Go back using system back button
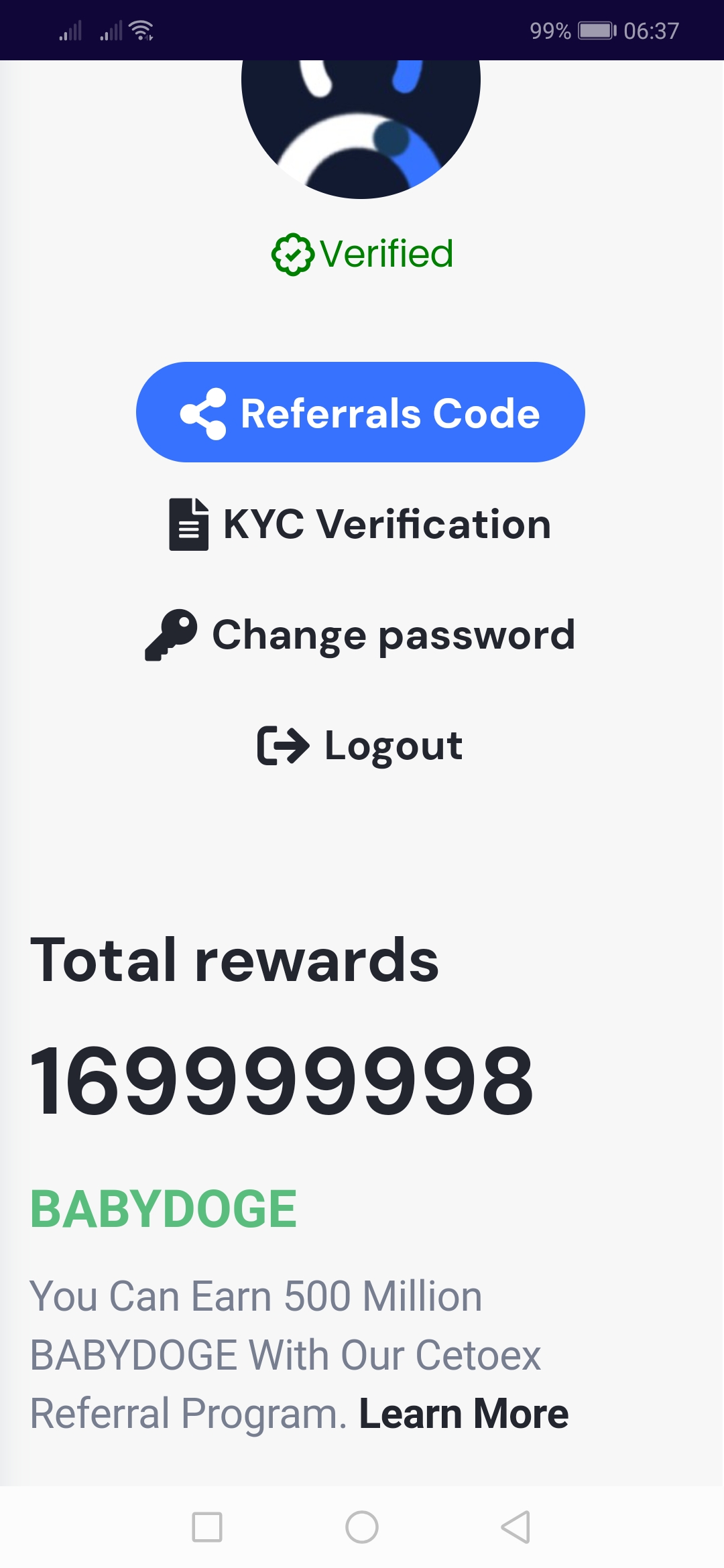 (x=516, y=1527)
